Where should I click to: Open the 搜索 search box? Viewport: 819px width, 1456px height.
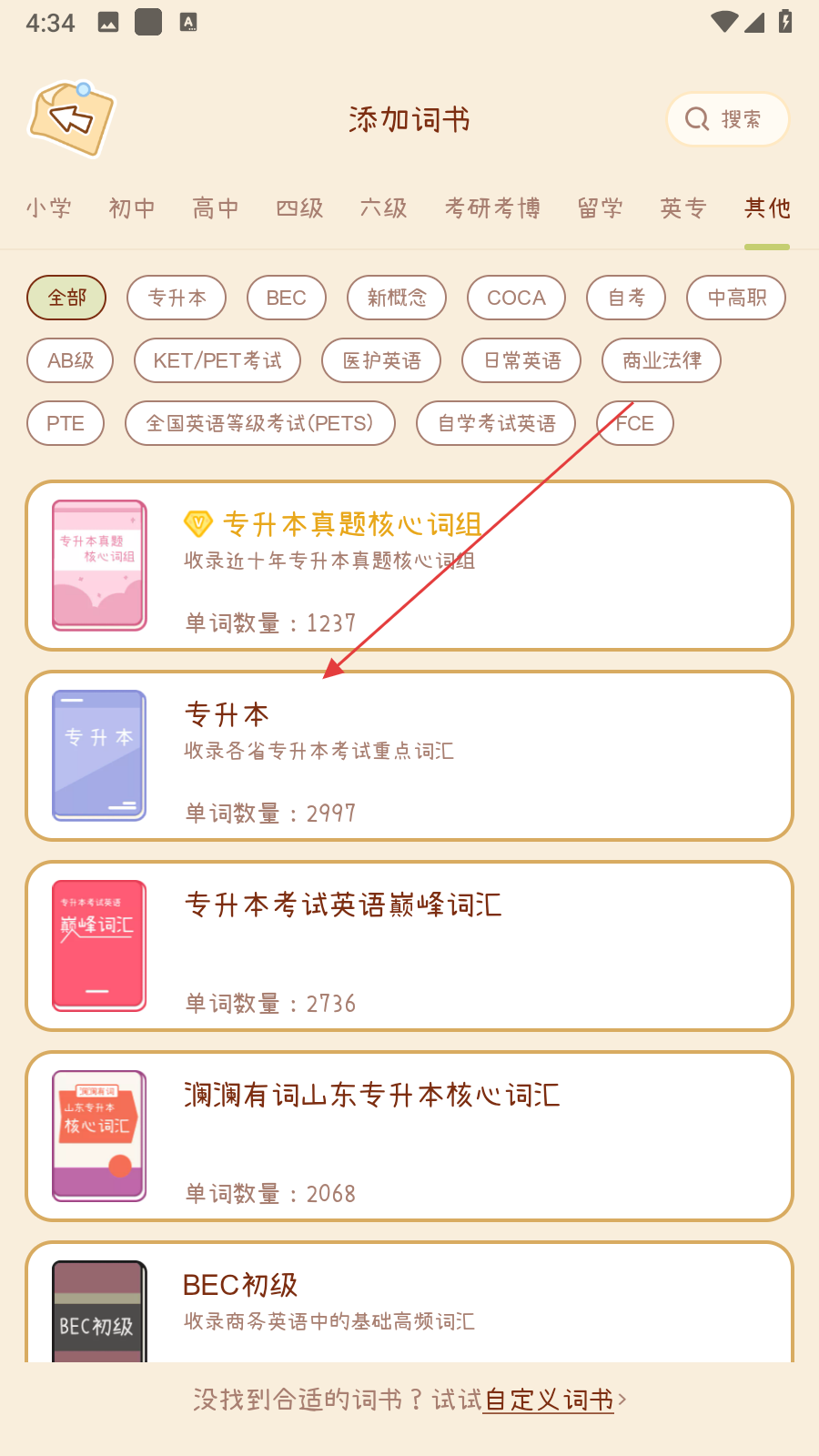coord(727,119)
